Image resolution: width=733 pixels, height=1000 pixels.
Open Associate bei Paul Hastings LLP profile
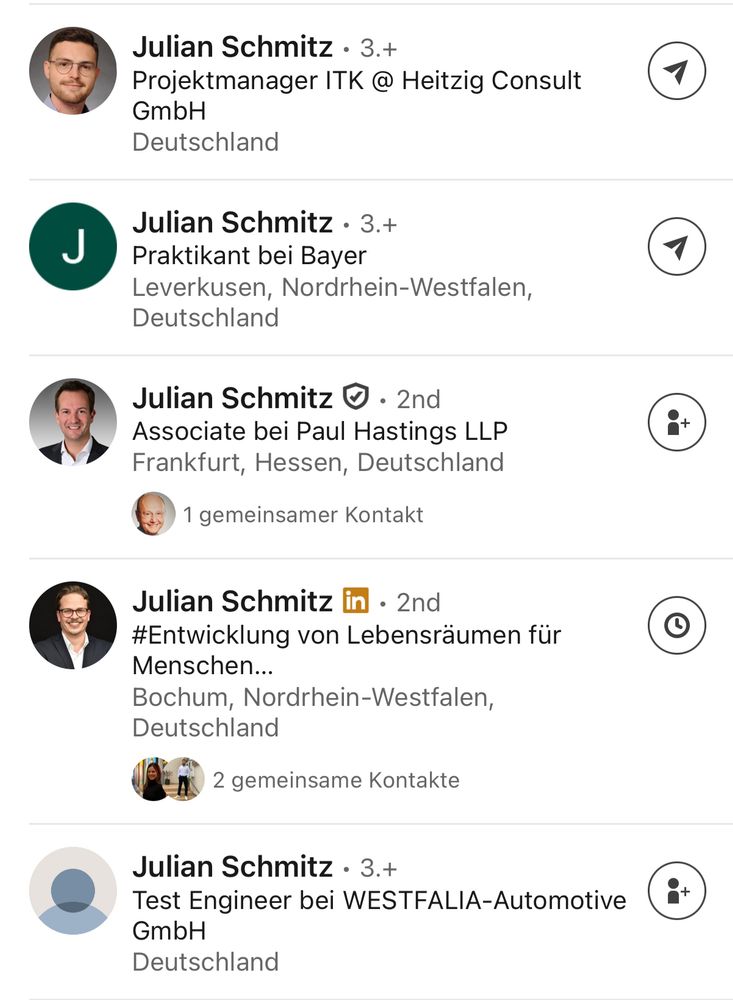[232, 398]
